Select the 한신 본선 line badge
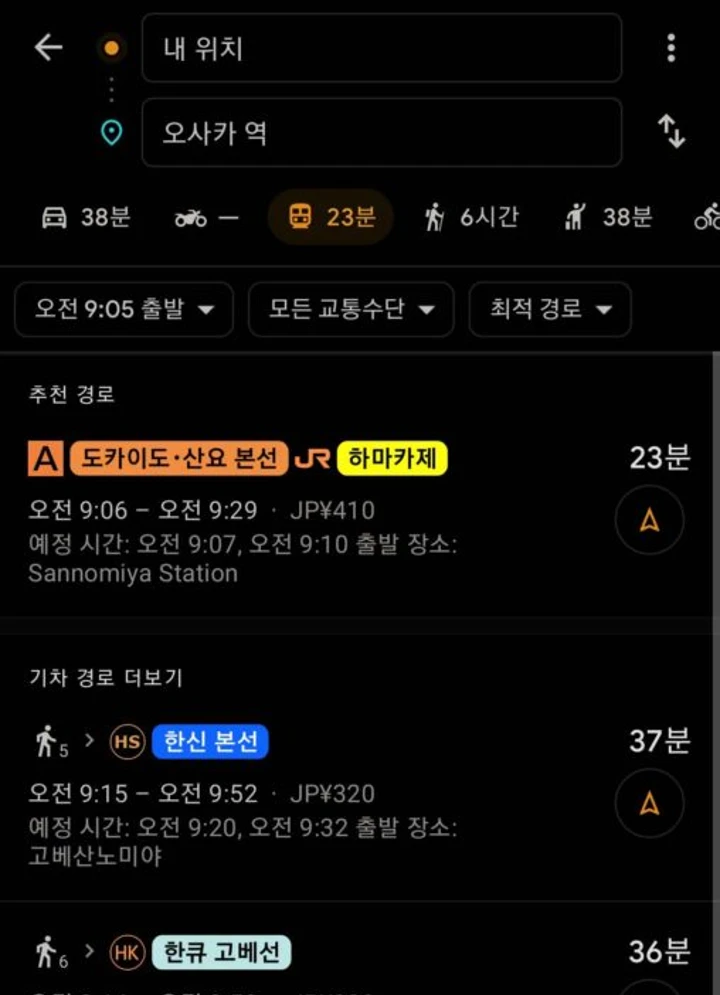Screen dimensions: 720x995 tap(210, 743)
